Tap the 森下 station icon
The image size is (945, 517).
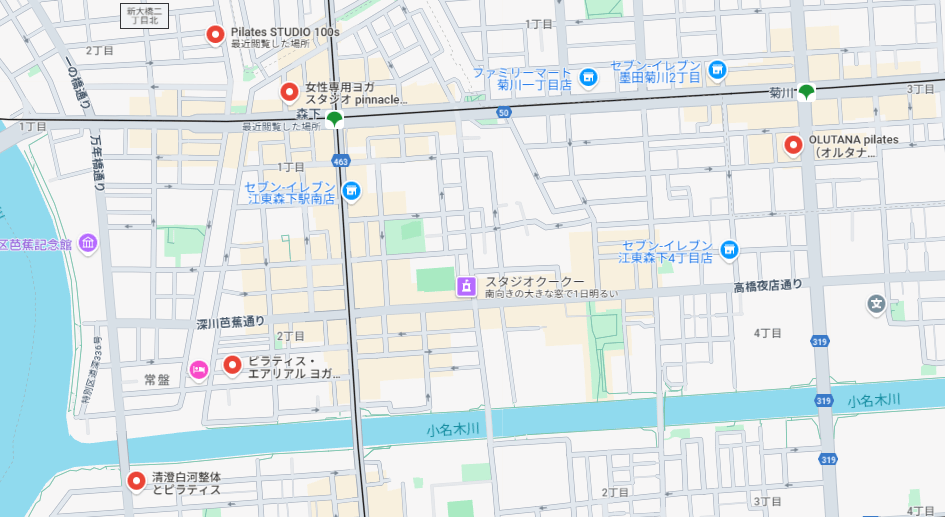pos(334,119)
